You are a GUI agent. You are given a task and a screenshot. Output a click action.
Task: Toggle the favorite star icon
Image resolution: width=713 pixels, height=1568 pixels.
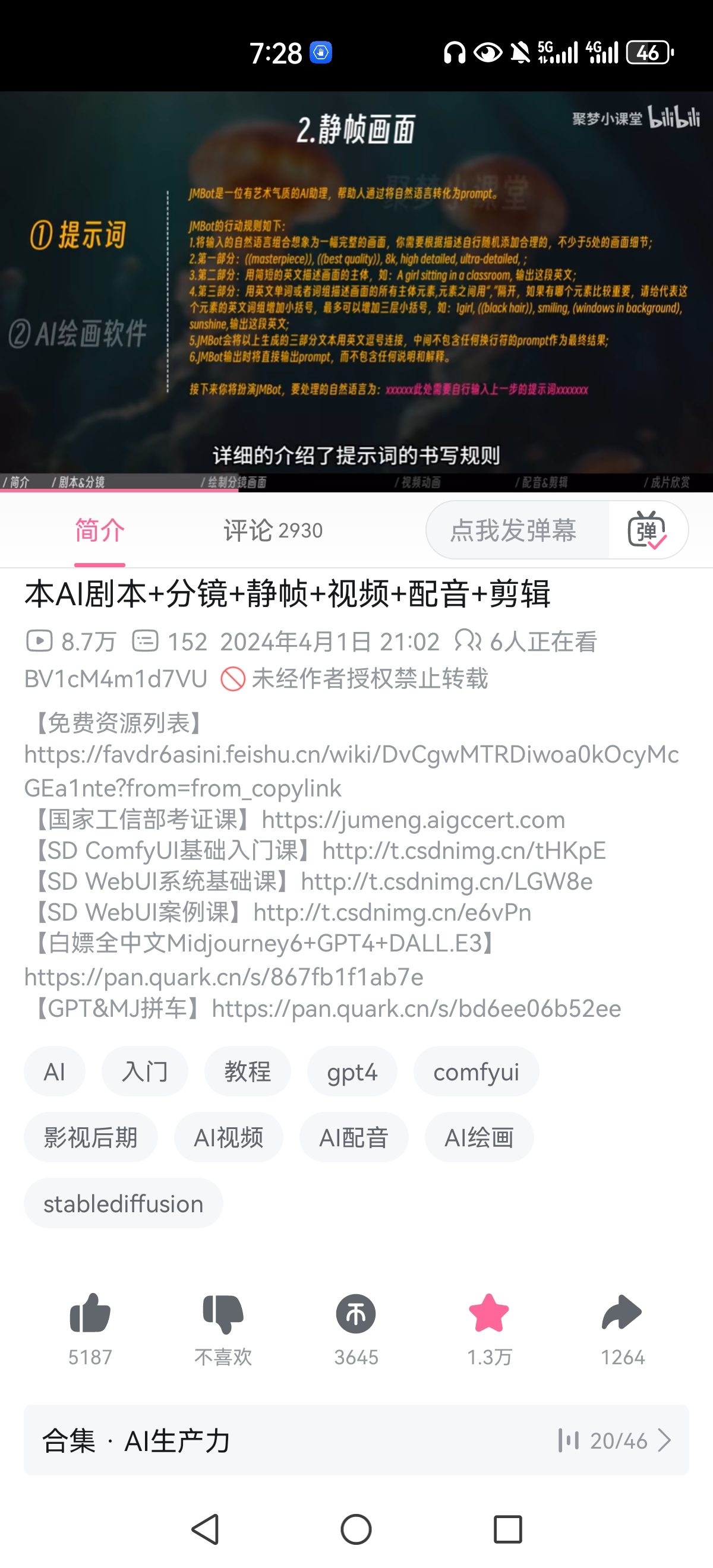pyautogui.click(x=489, y=1314)
